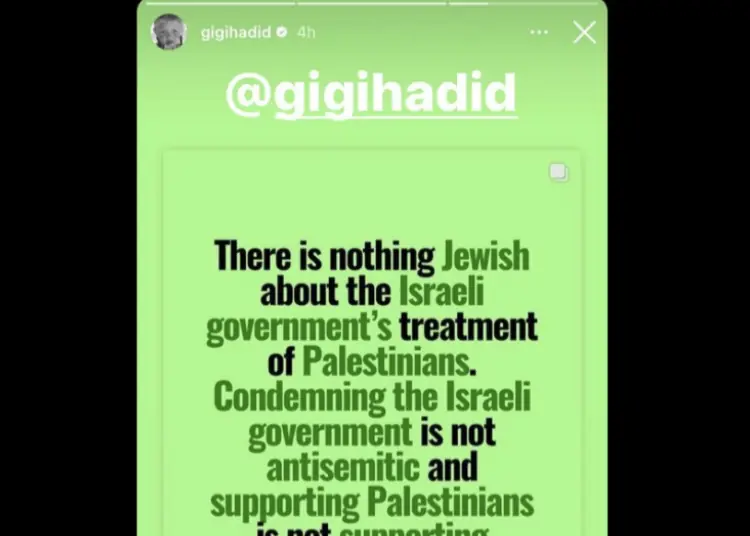Open the @gigihadid mention sticker

tap(371, 94)
